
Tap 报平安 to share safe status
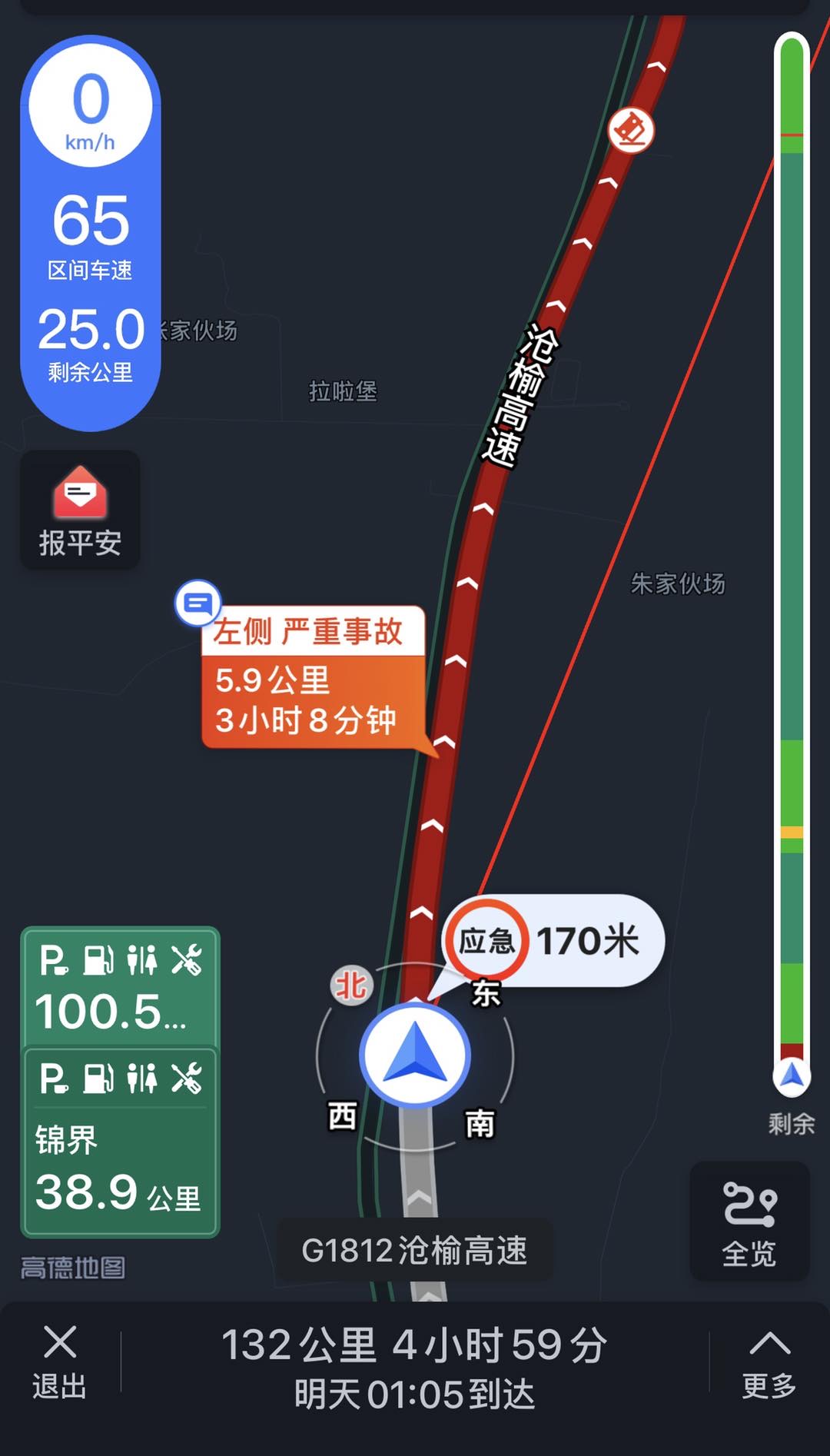click(80, 510)
